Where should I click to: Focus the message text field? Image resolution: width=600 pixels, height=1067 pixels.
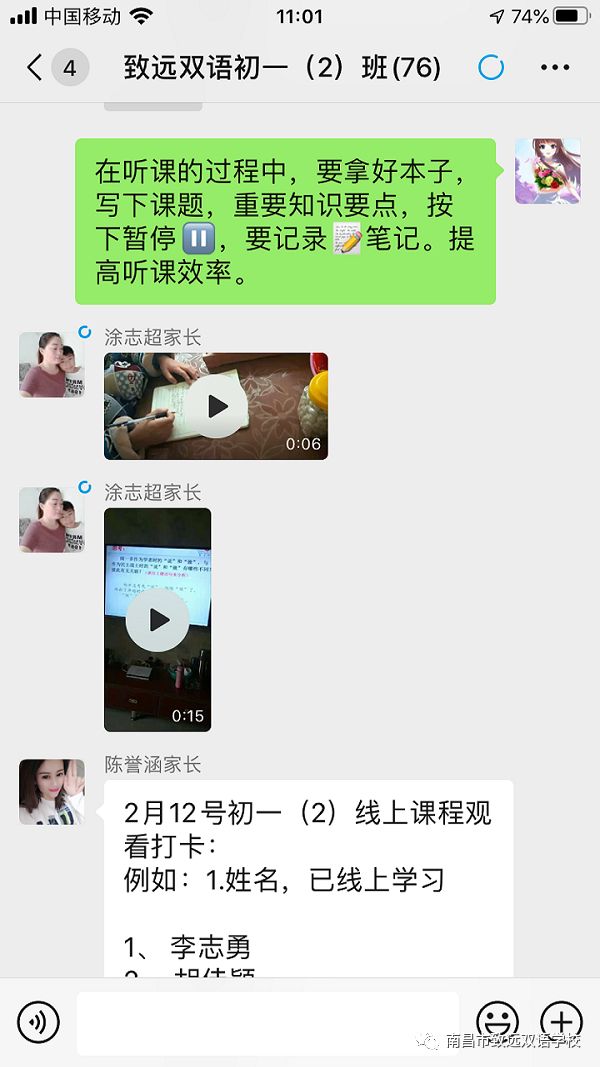tap(267, 1022)
